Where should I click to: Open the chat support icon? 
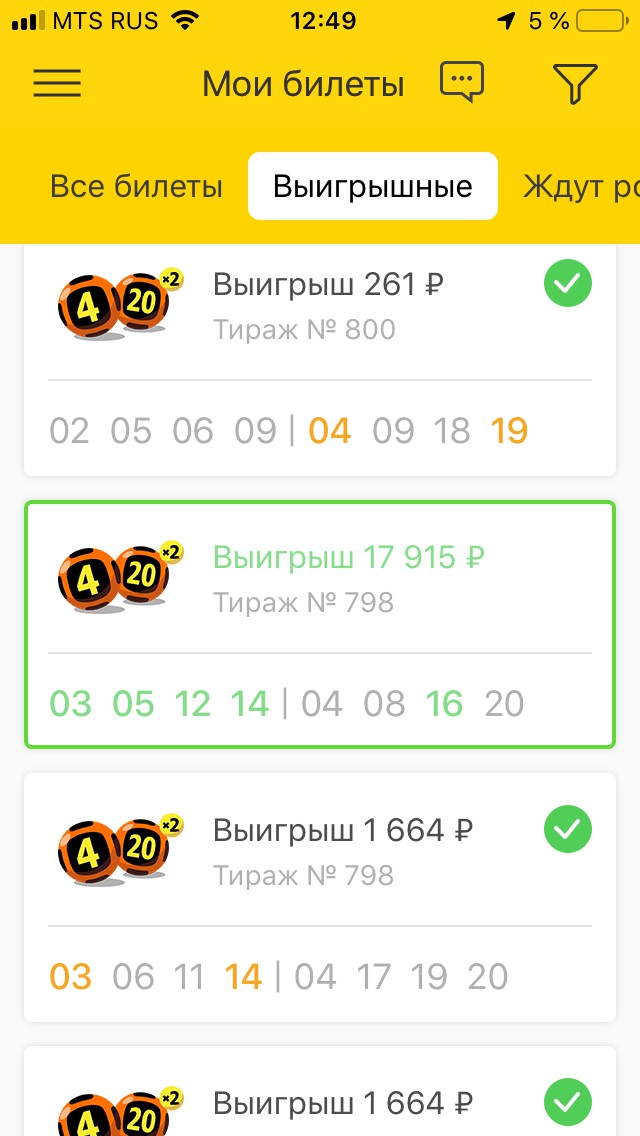[x=462, y=82]
